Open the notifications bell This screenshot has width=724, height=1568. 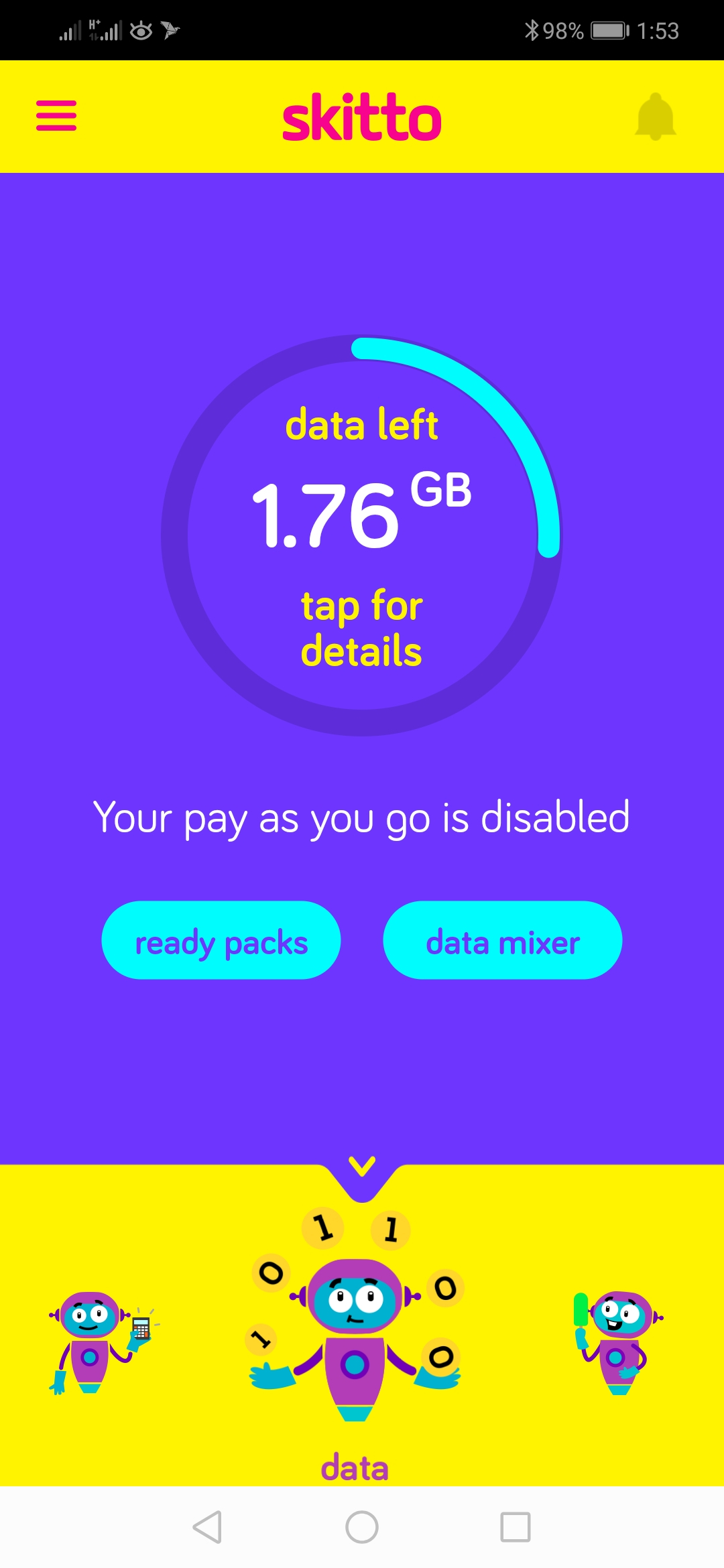pyautogui.click(x=655, y=117)
